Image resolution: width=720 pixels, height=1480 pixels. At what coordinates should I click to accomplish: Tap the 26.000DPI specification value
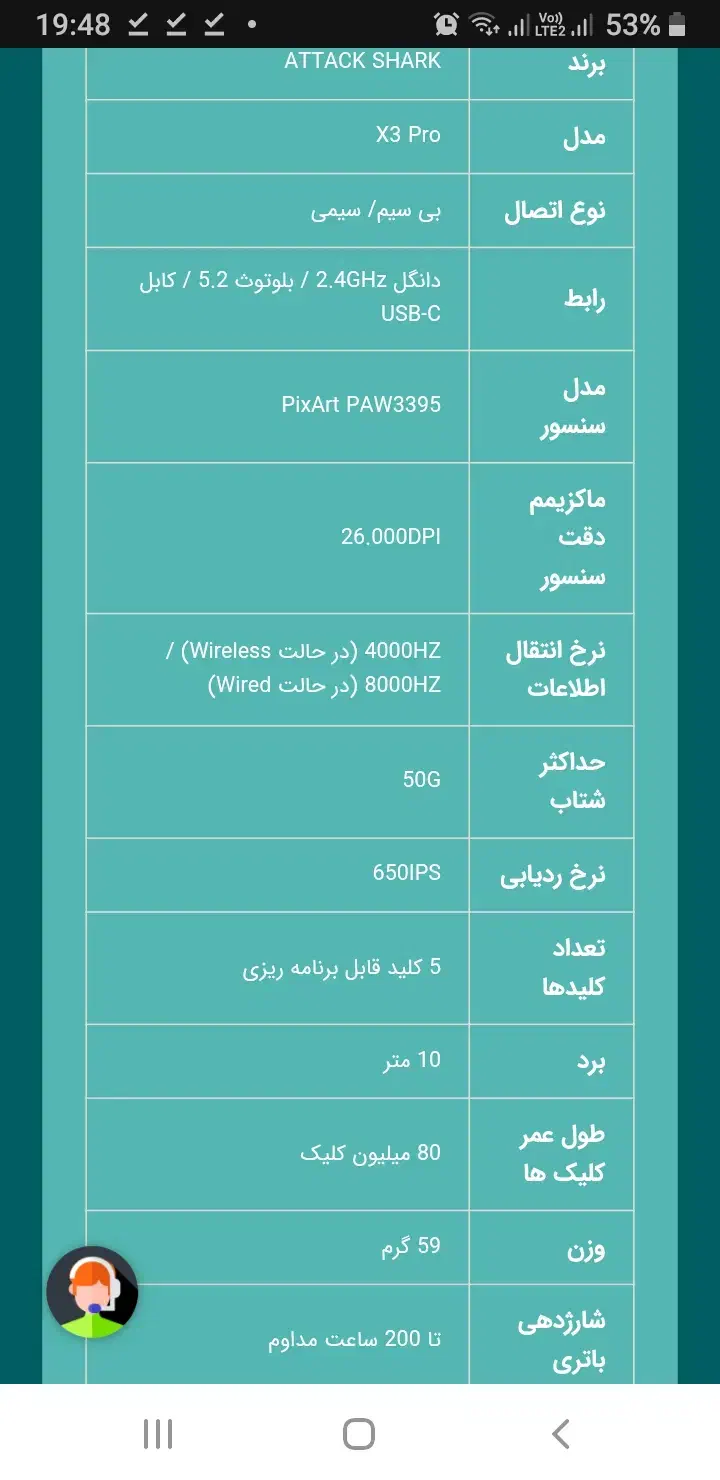390,537
